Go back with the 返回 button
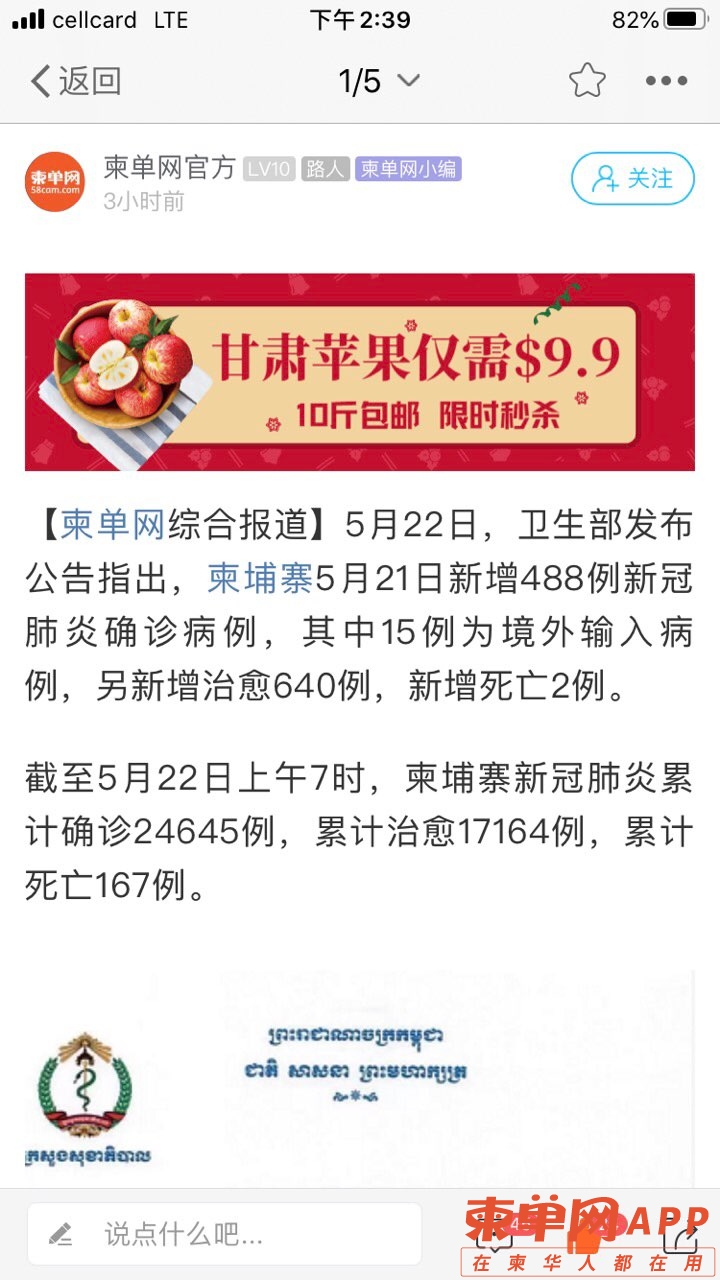This screenshot has width=720, height=1280. 76,81
